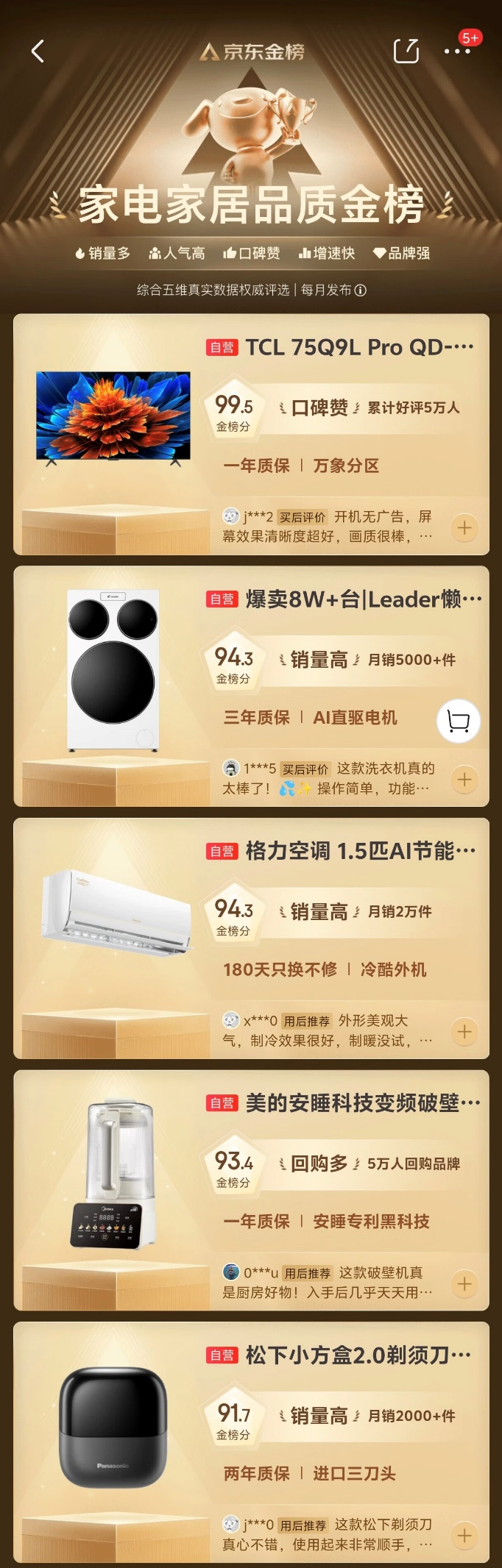Tap plus button on 美的破壁机 card

click(x=464, y=1284)
